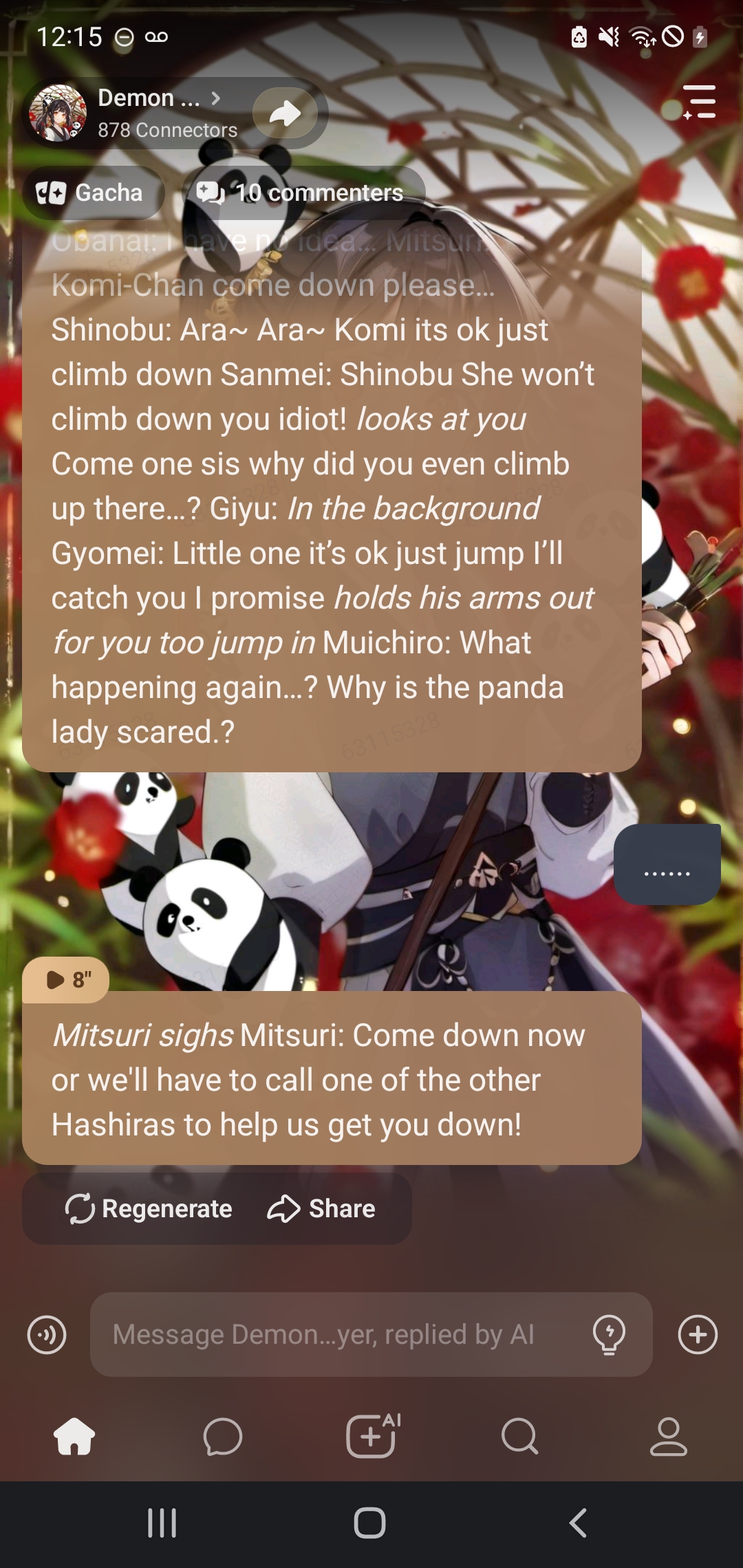The image size is (743, 1568).
Task: Share the Mitsuri message
Action: [321, 1208]
